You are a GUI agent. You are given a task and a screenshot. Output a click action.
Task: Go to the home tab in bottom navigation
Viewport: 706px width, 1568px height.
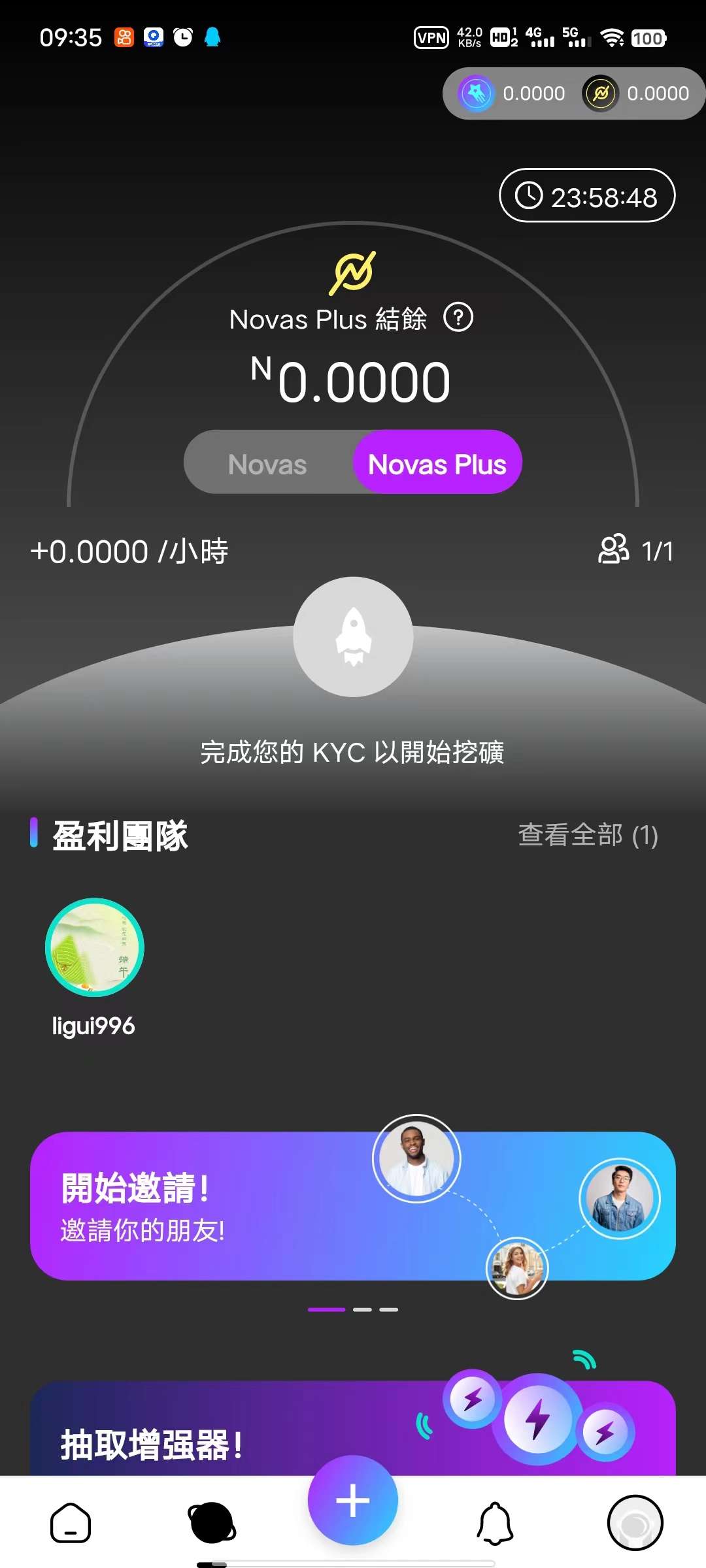click(x=71, y=1523)
